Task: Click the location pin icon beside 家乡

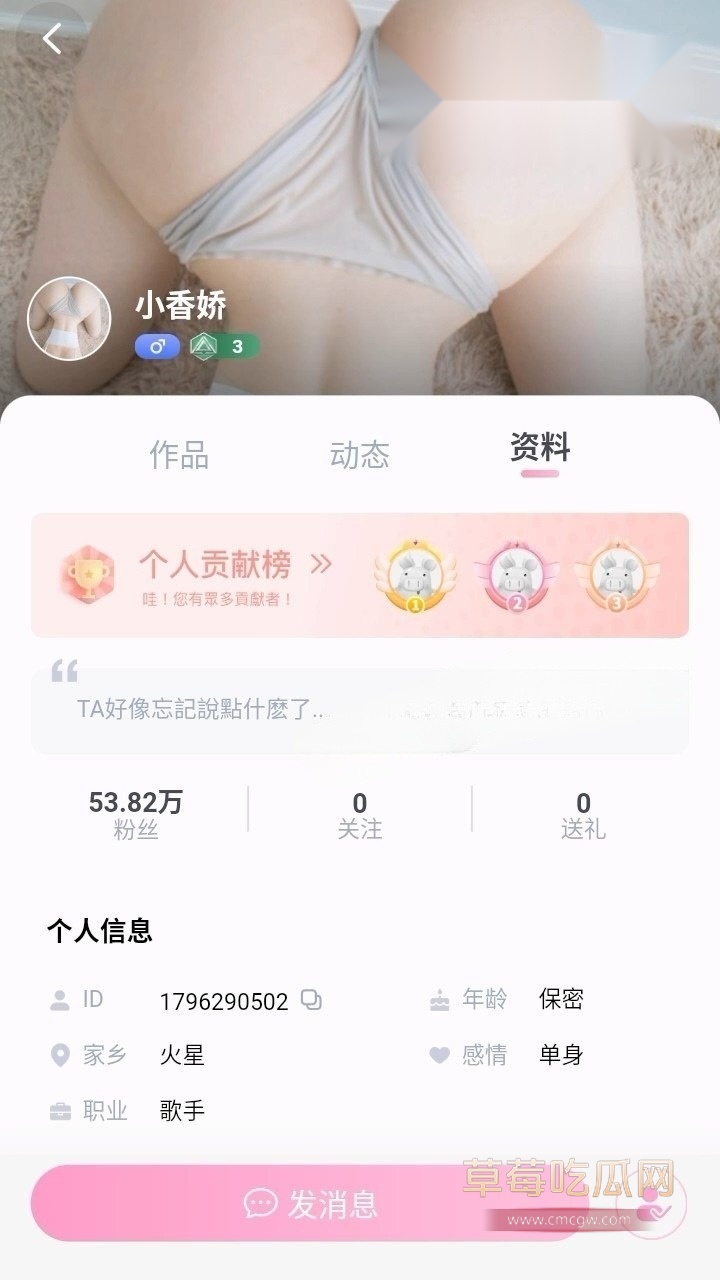Action: 58,1055
